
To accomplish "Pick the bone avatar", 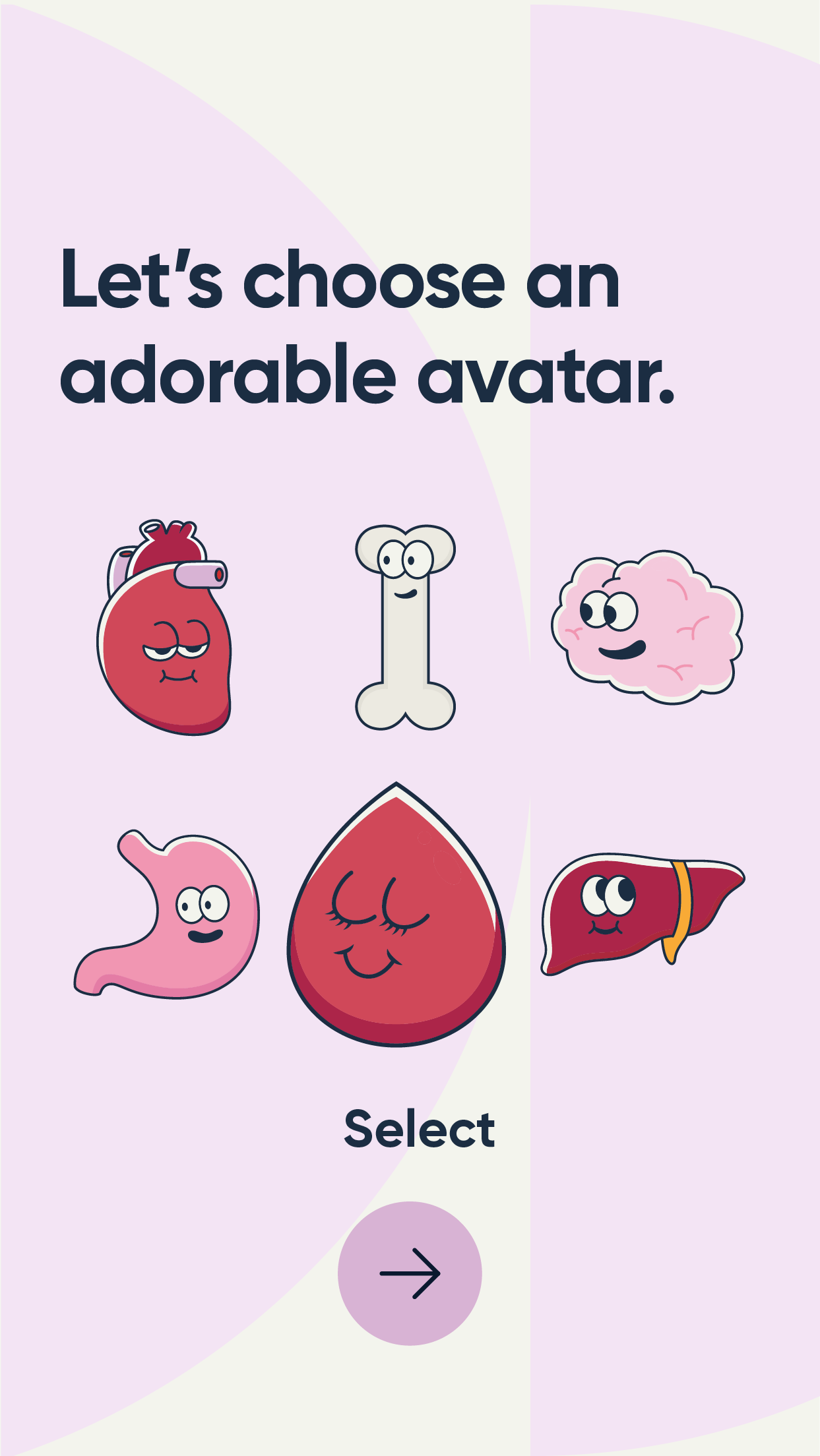I will coord(405,626).
